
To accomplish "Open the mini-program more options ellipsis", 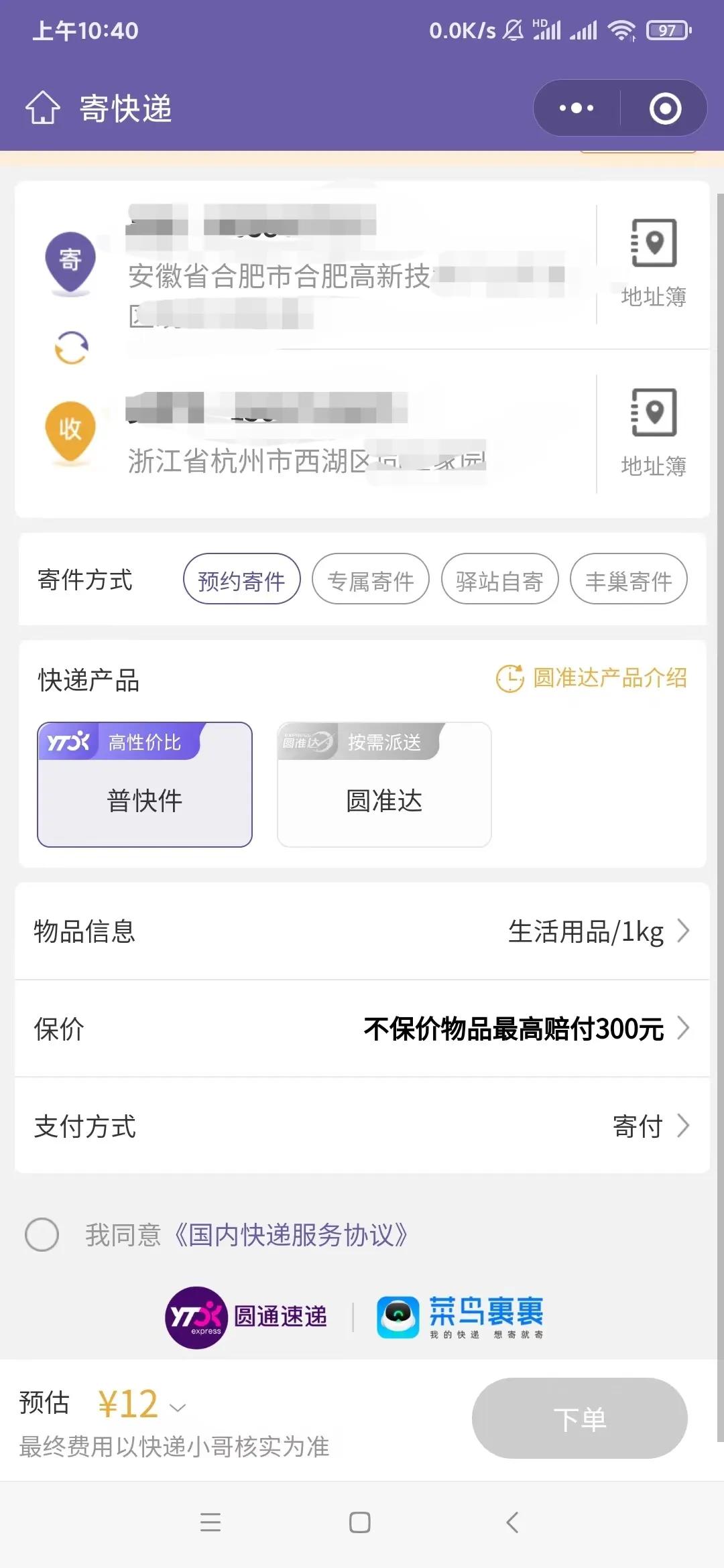I will click(576, 107).
